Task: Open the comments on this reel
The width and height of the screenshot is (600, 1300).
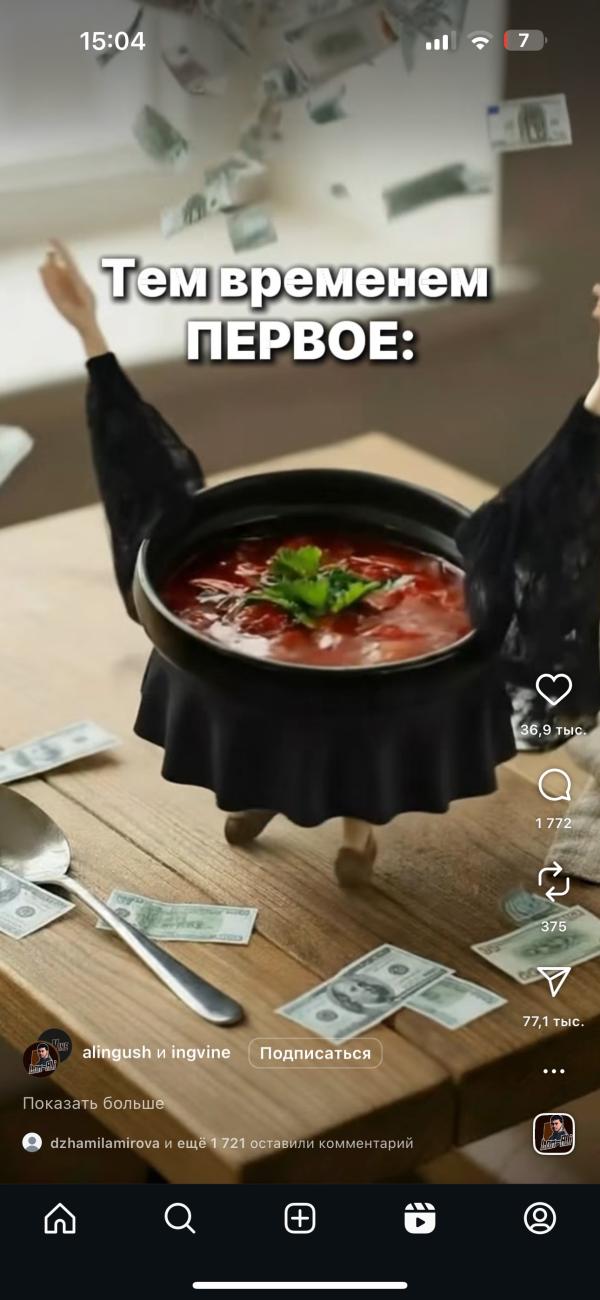Action: point(553,785)
